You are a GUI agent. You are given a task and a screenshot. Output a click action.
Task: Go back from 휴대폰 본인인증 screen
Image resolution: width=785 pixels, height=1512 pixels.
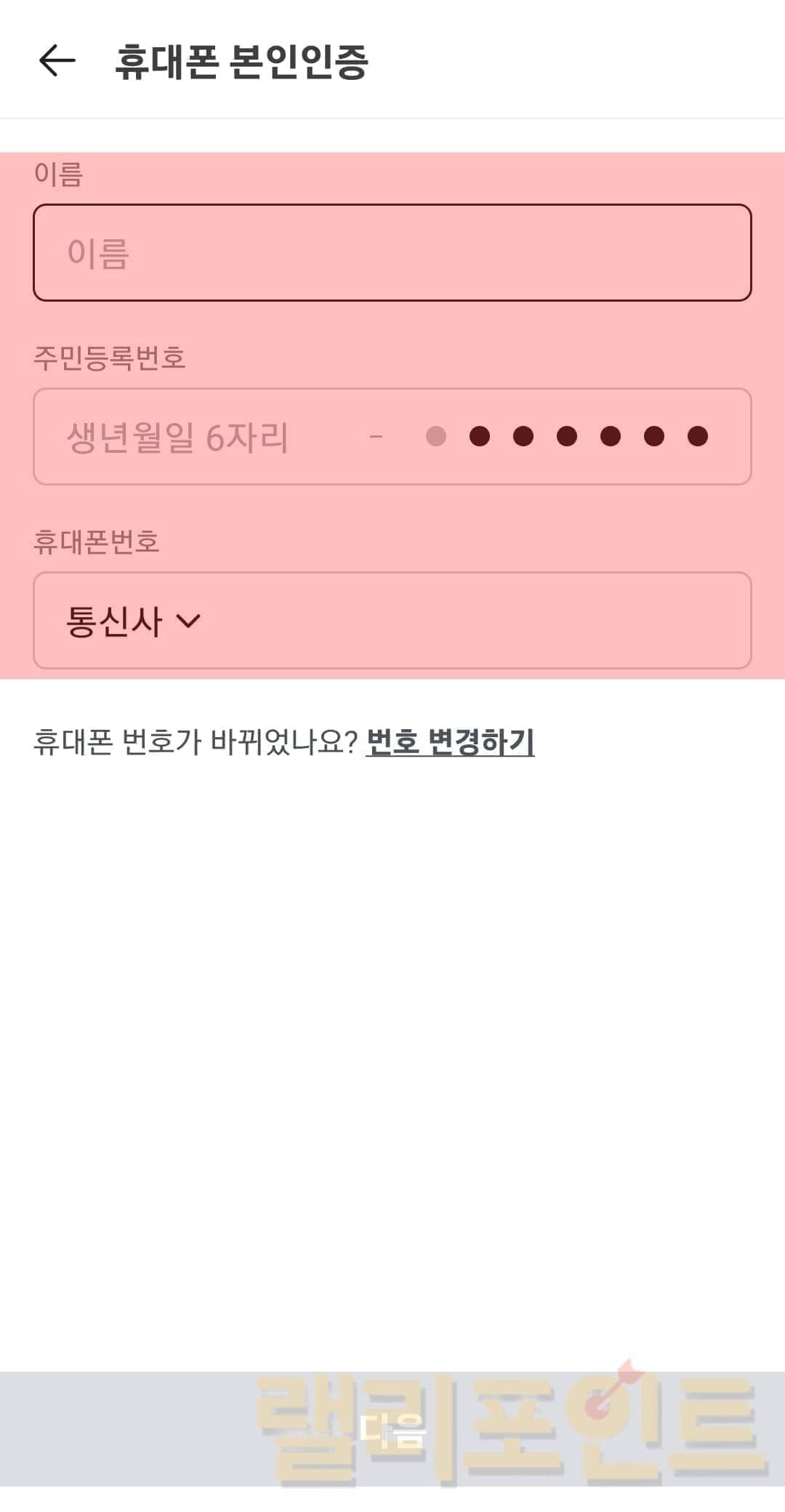(x=57, y=60)
